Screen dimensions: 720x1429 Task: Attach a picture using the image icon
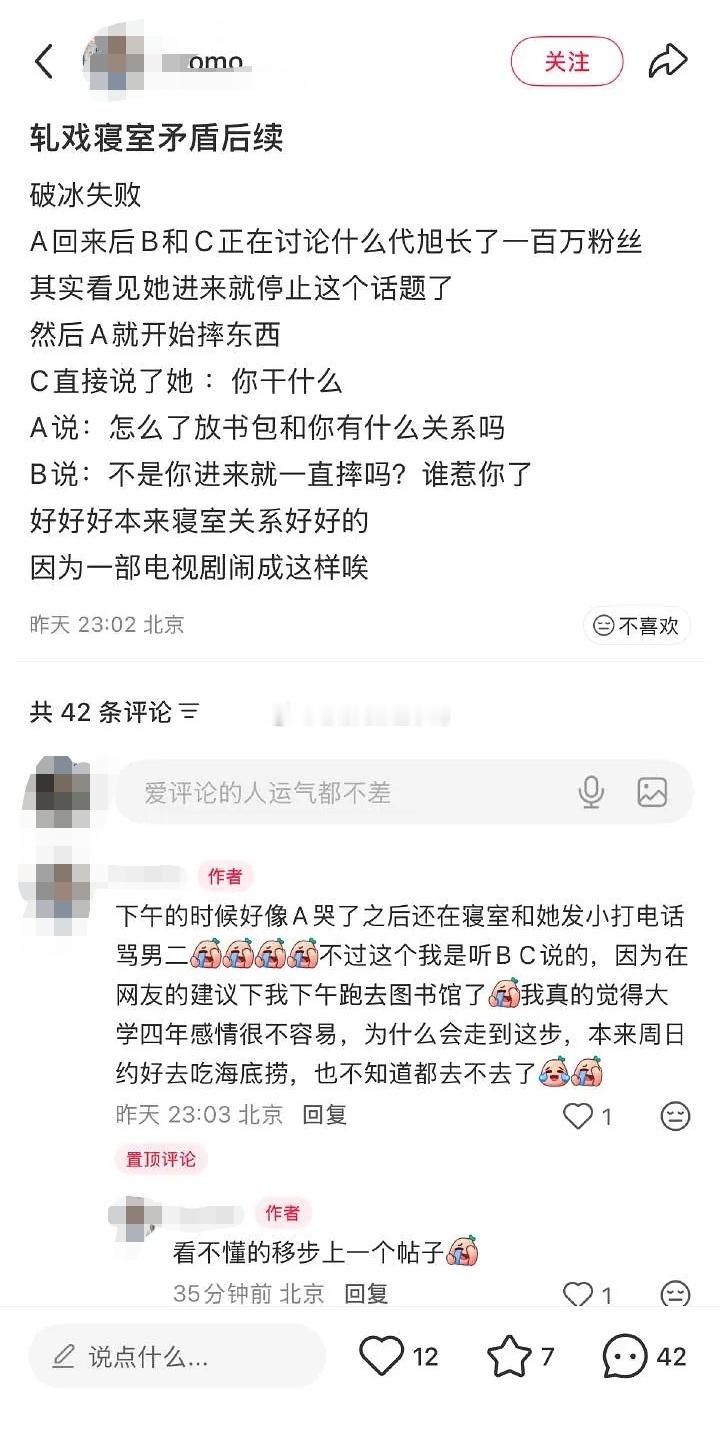click(x=653, y=791)
